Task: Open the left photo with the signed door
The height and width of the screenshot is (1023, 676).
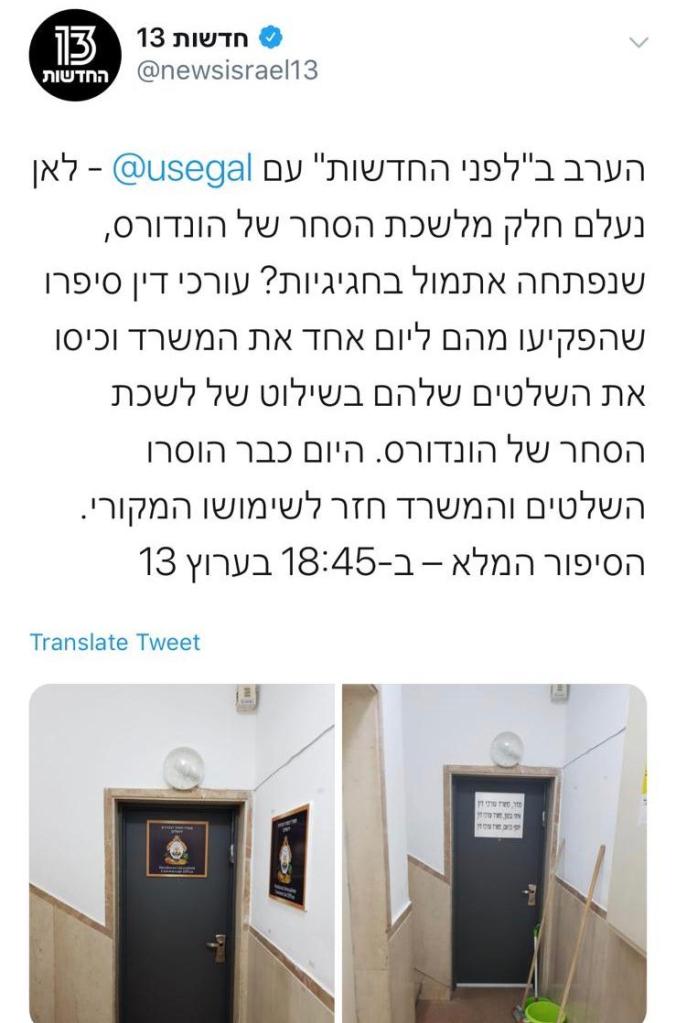Action: click(181, 852)
